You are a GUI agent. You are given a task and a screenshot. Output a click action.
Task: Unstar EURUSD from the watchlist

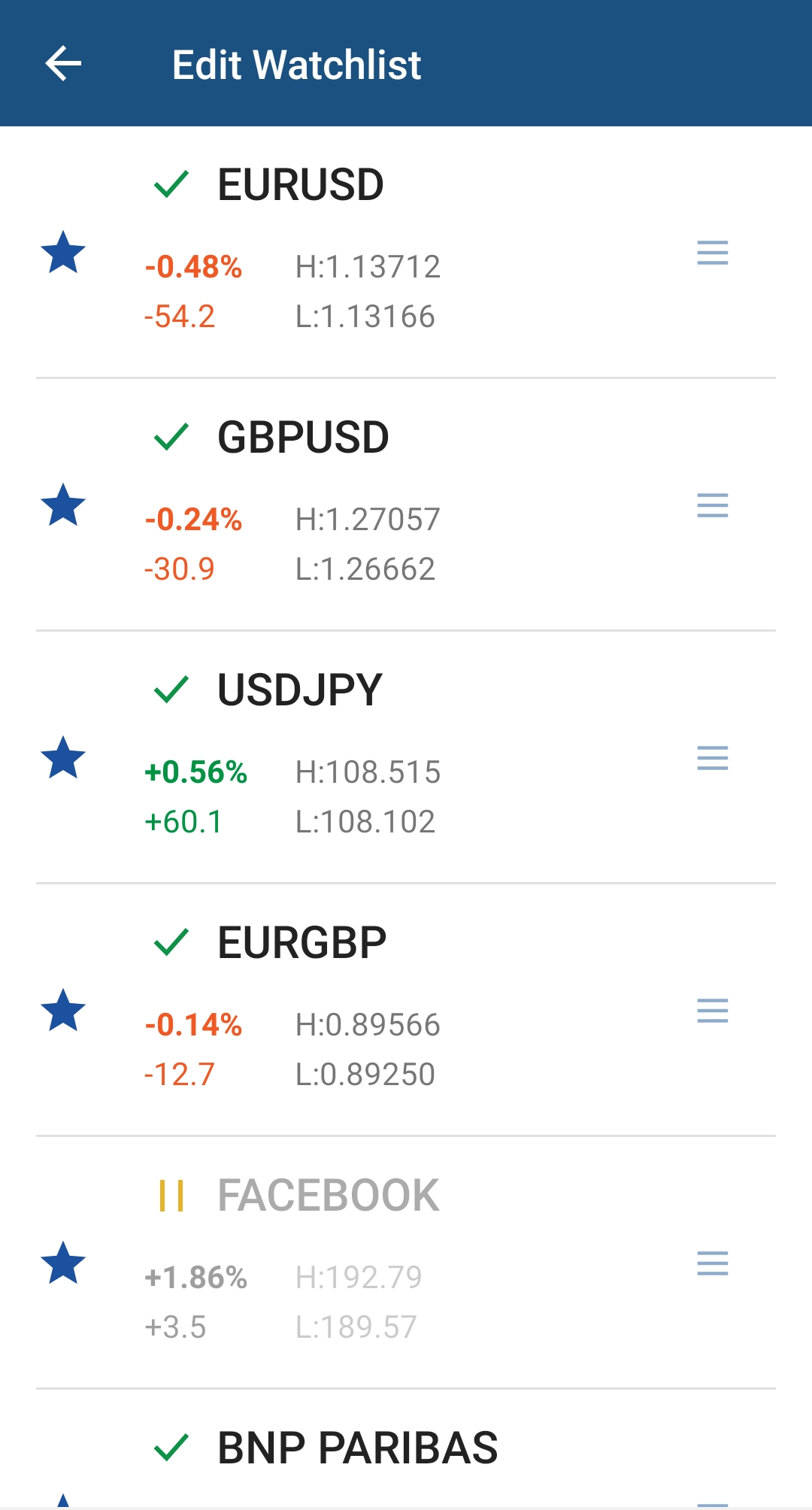63,252
